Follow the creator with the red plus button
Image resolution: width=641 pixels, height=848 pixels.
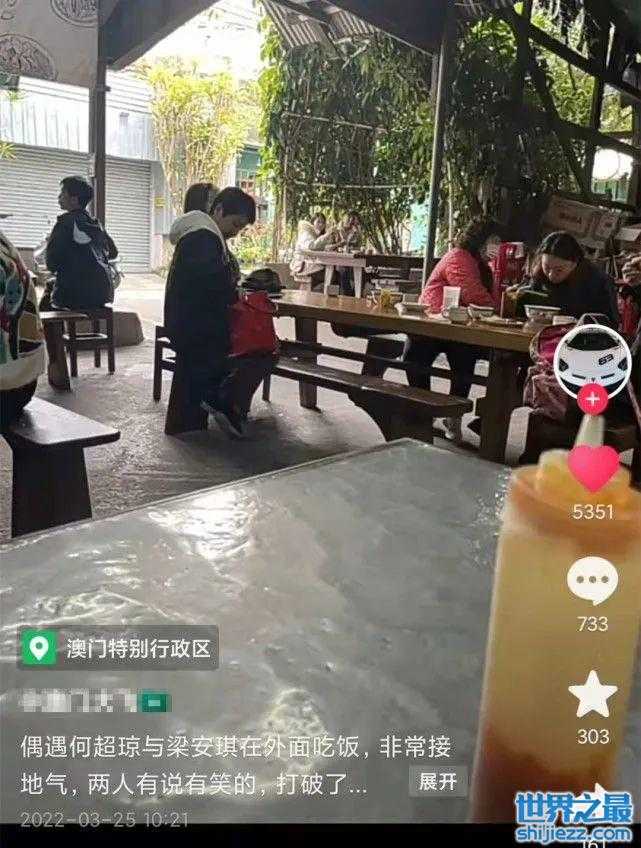pos(593,399)
